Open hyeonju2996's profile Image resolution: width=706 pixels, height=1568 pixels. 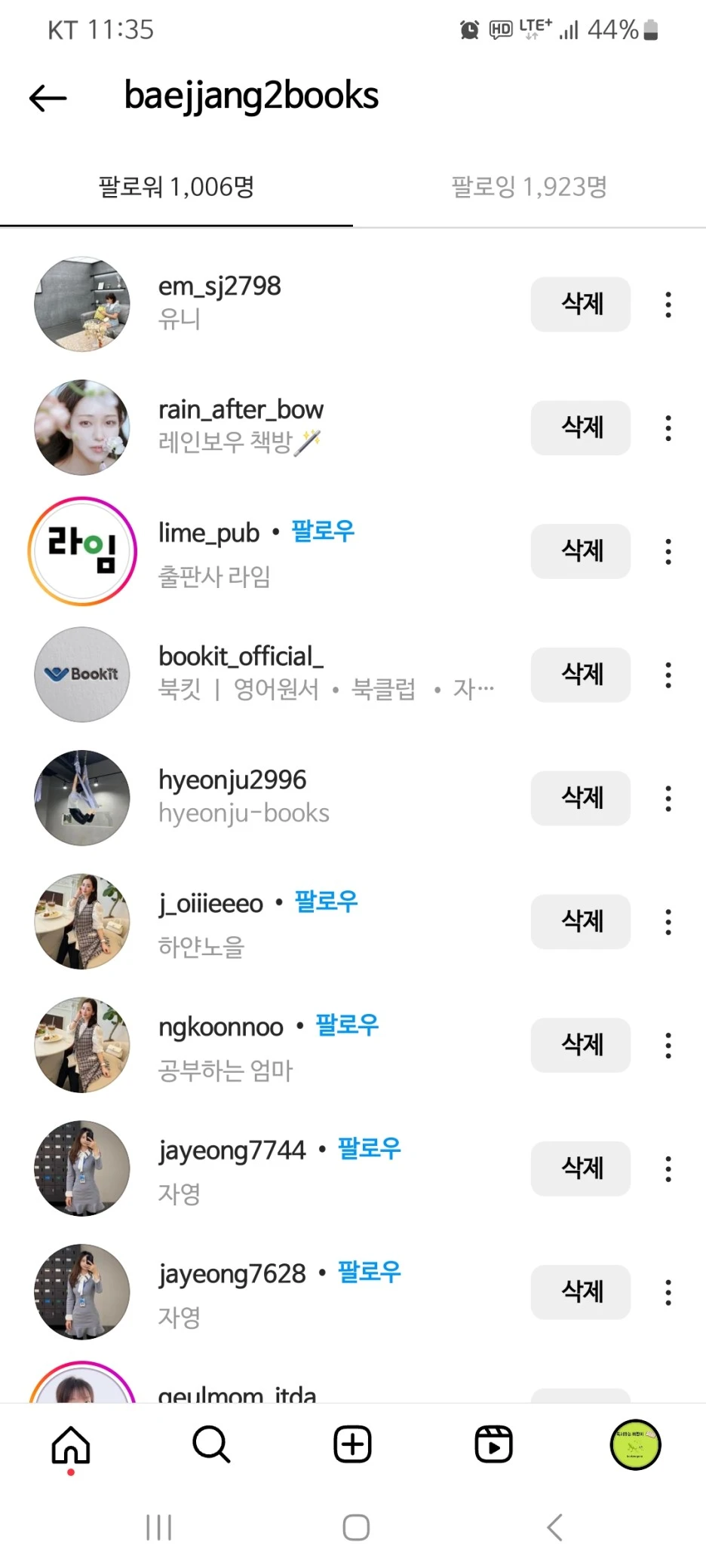pos(232,780)
